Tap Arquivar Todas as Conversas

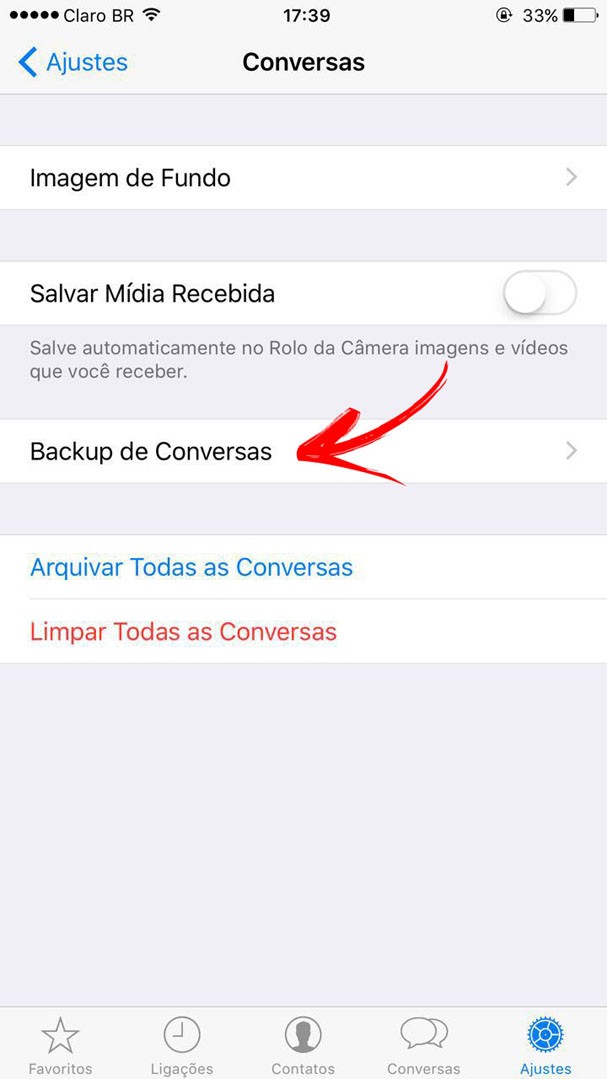click(192, 567)
